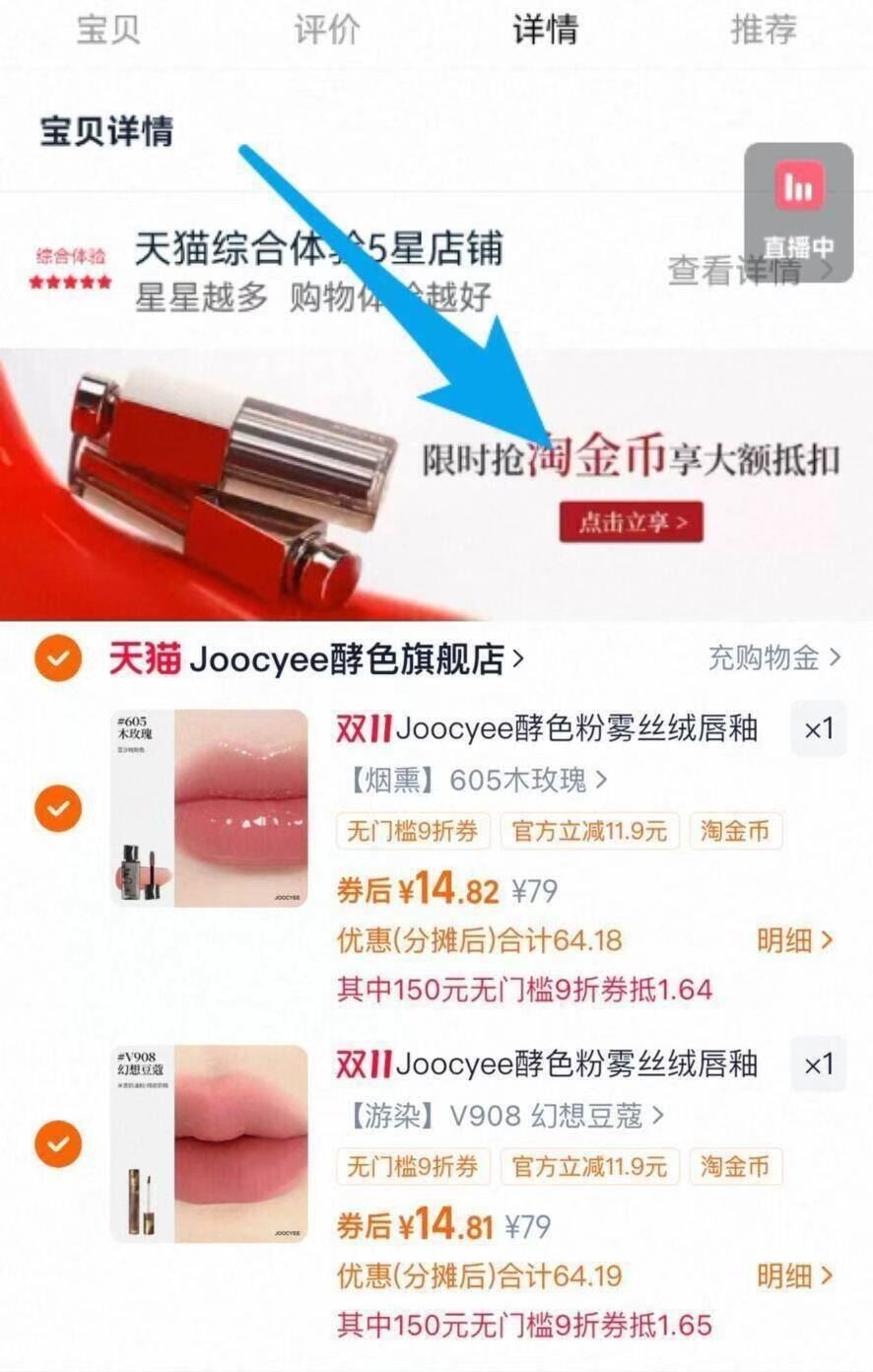Click the 无门槛9折券 coupon tag
Image resolution: width=873 pixels, height=1372 pixels.
point(414,831)
